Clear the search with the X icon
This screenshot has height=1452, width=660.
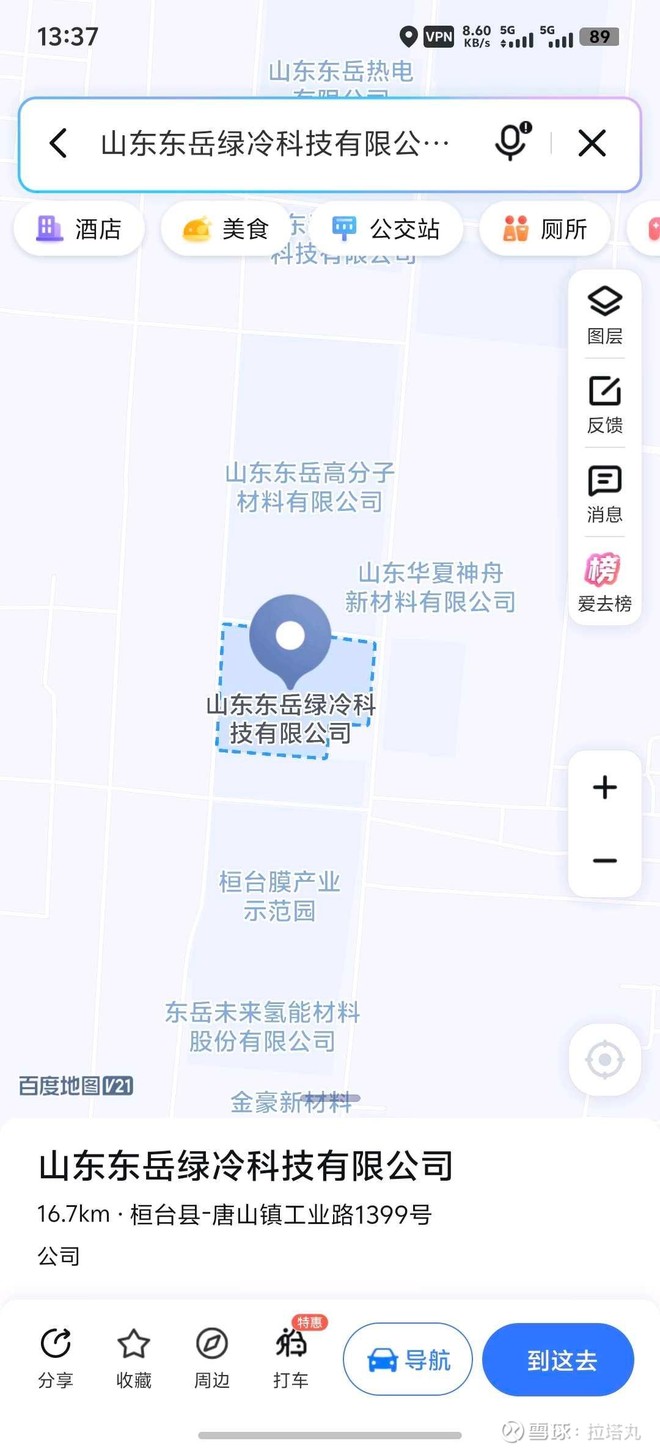click(x=592, y=144)
